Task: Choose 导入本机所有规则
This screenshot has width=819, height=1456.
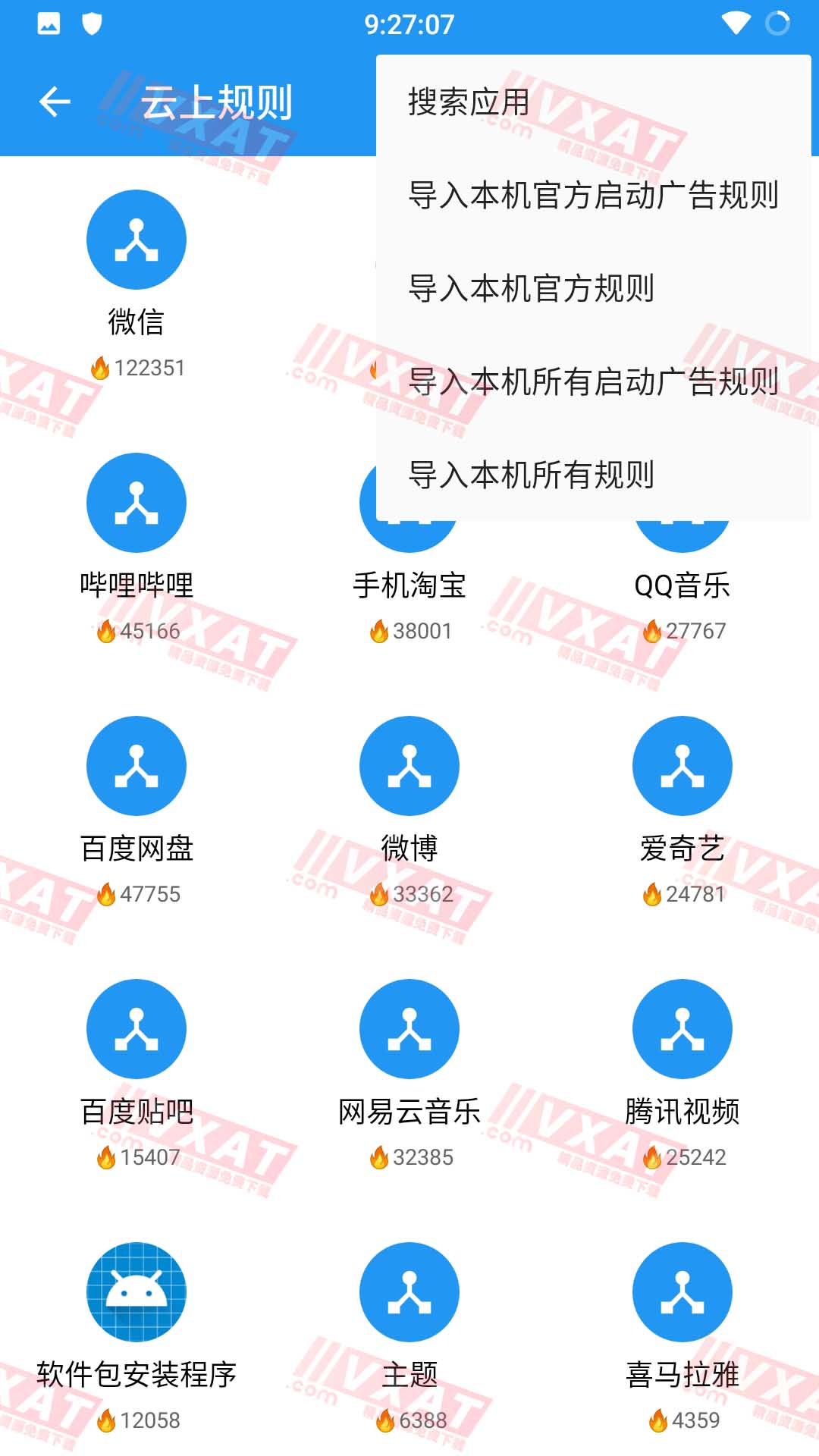Action: 531,475
